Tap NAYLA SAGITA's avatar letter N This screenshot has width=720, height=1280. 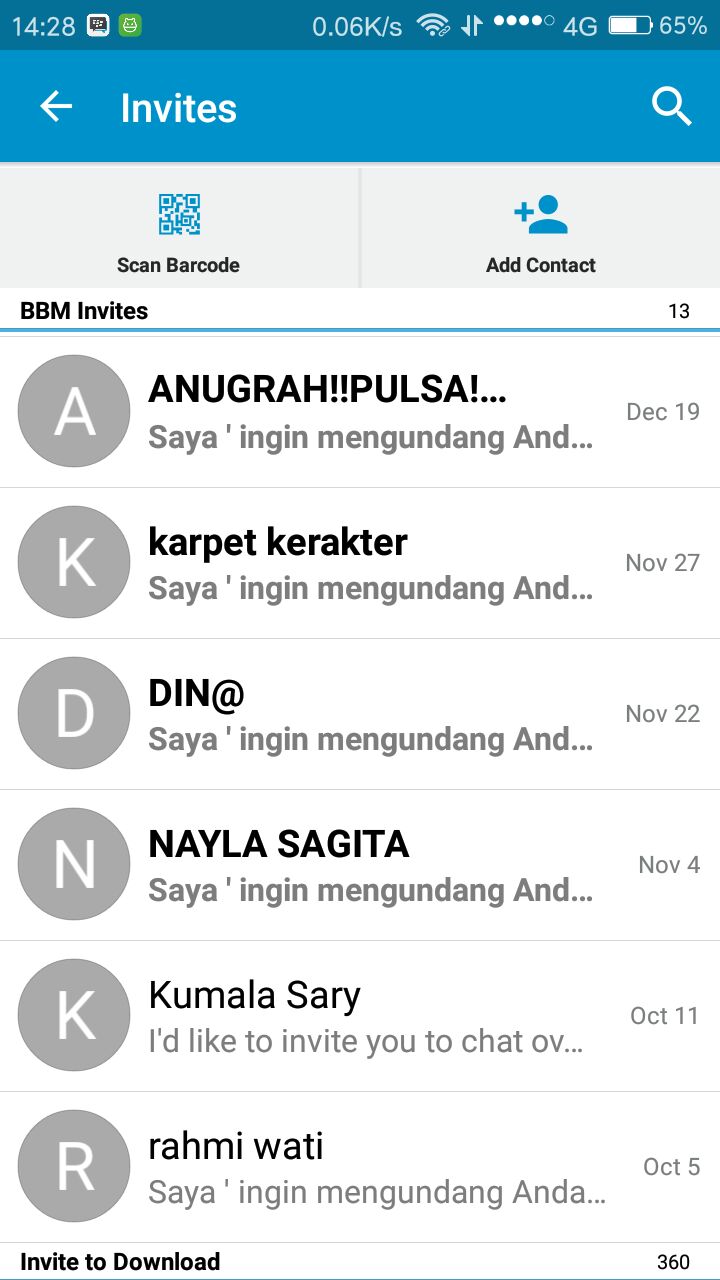click(73, 864)
